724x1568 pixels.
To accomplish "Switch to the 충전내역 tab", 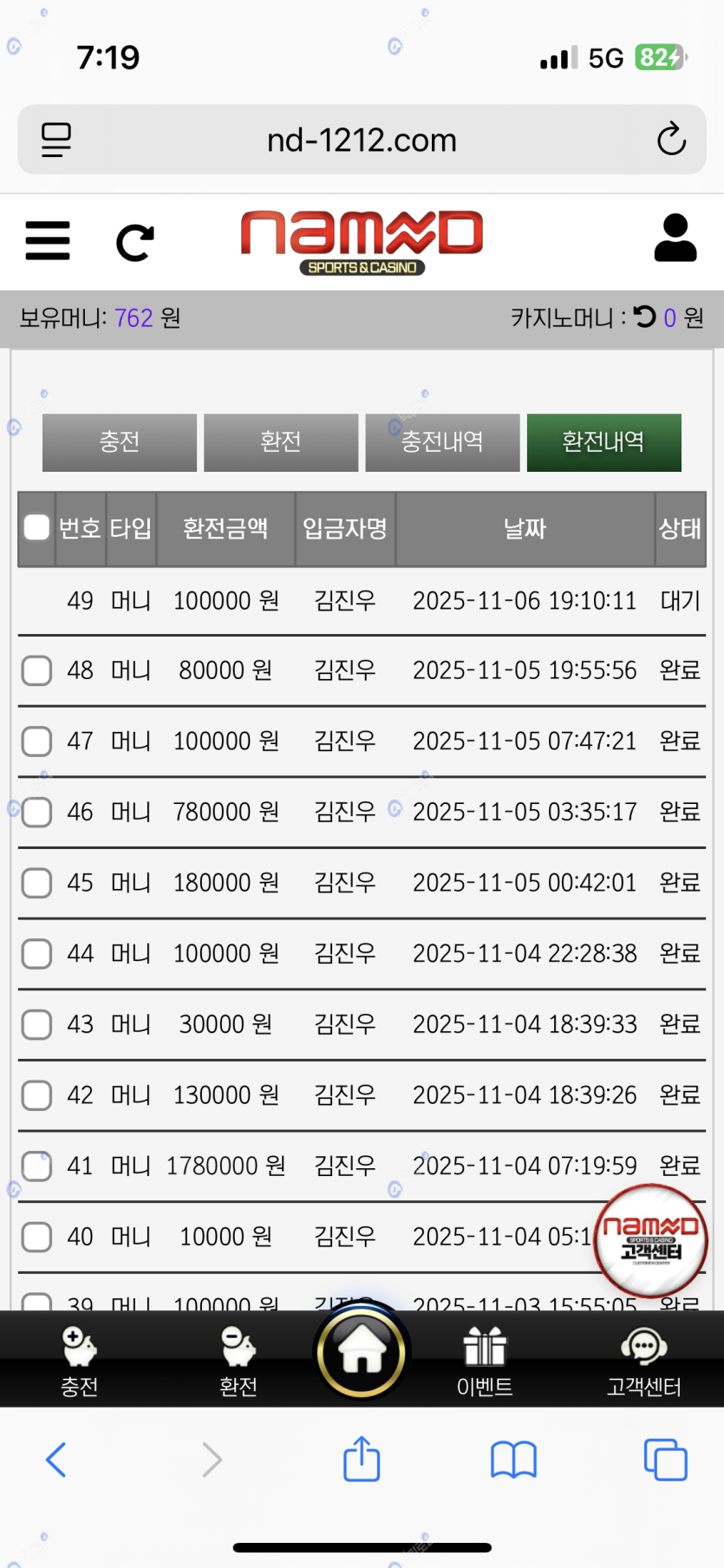I will 442,442.
